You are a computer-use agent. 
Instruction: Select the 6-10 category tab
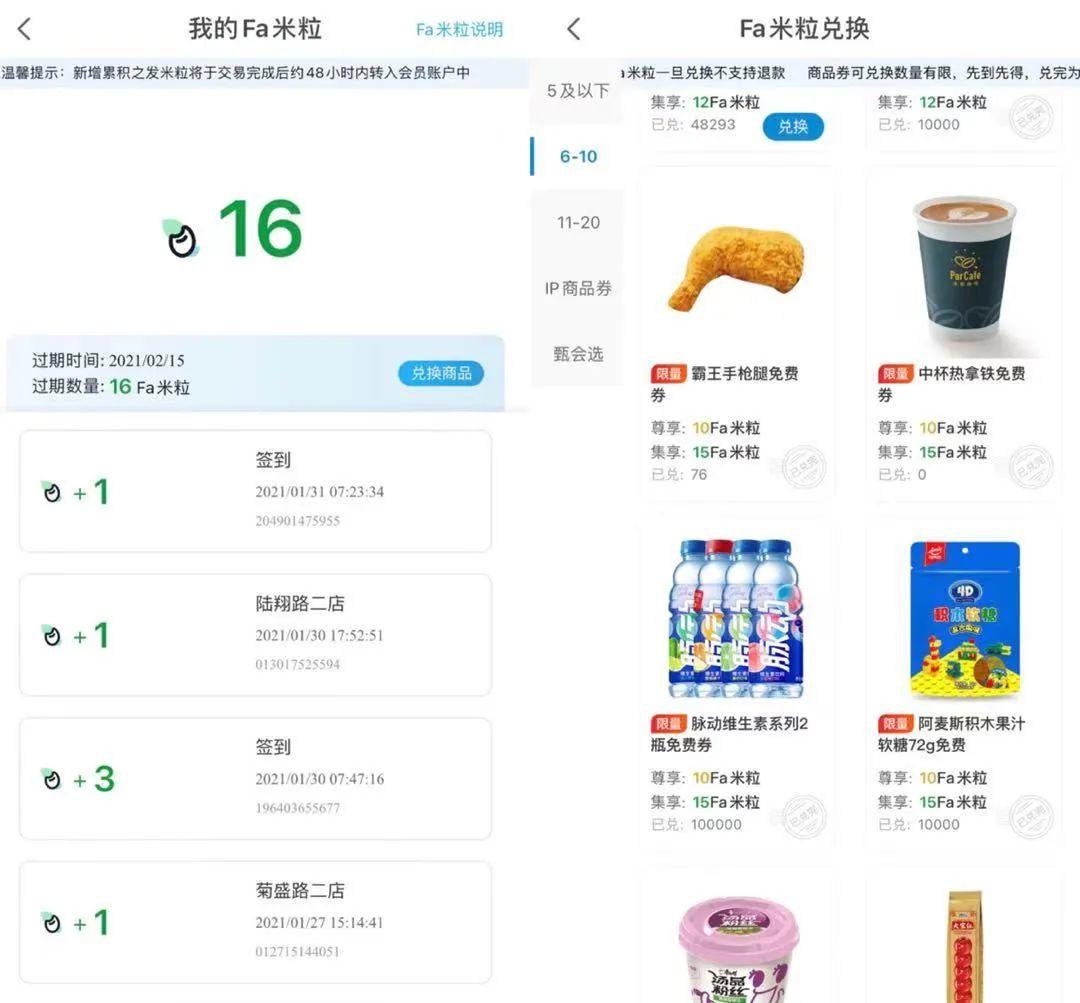(x=578, y=157)
